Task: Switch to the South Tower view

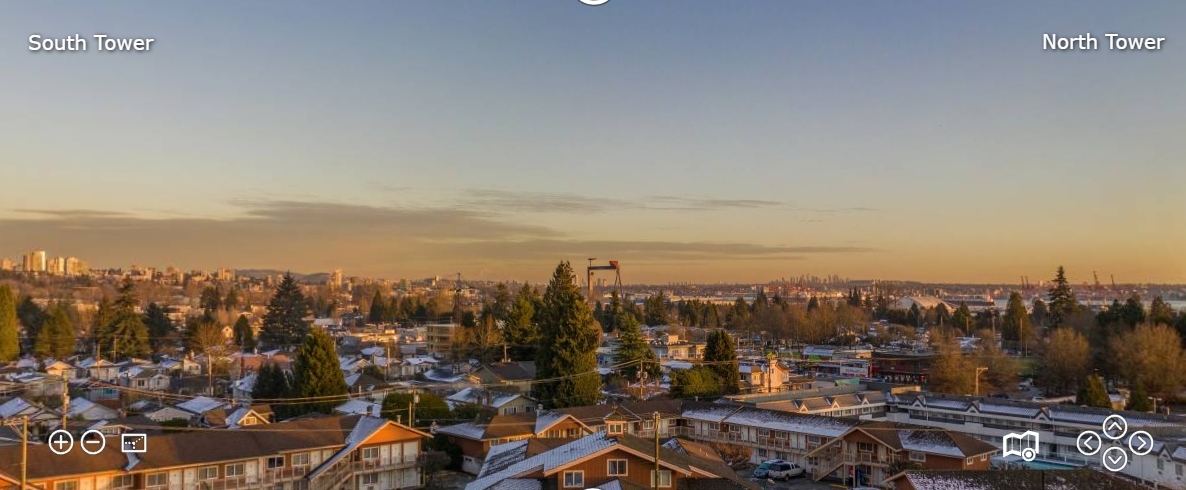Action: coord(91,43)
